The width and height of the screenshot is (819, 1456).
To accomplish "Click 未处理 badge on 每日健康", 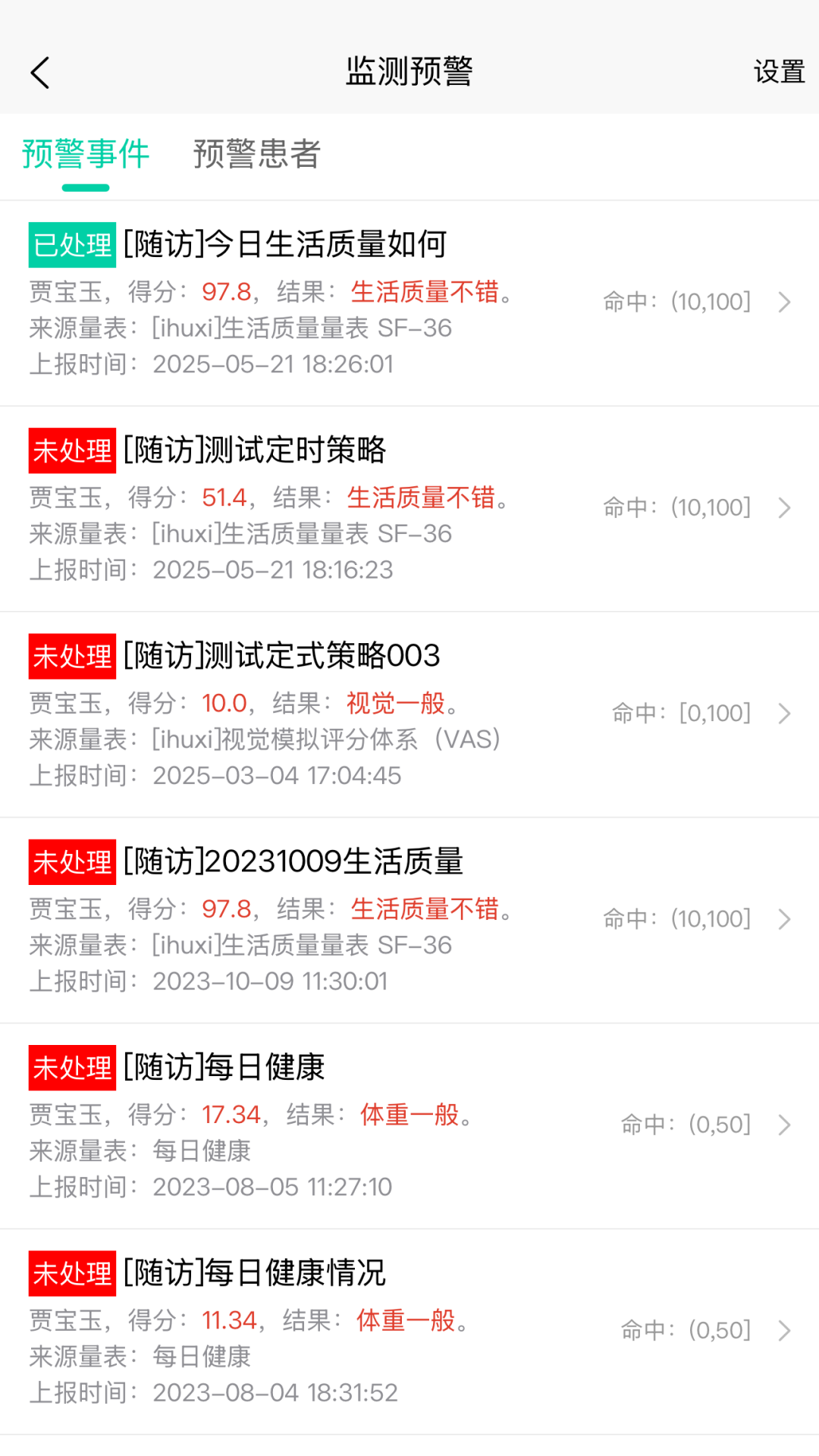I will (x=71, y=1067).
